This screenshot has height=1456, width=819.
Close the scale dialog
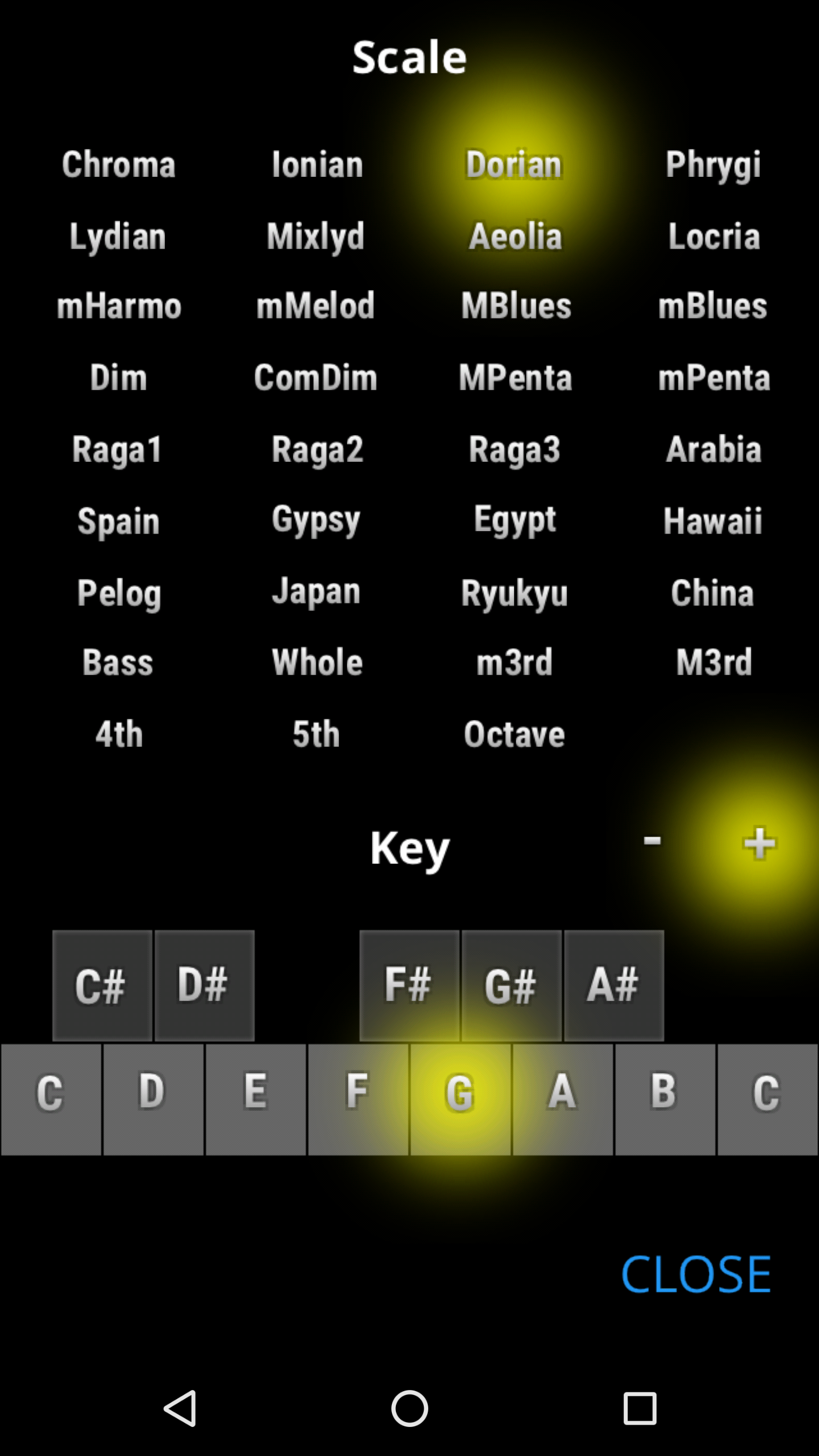(696, 1275)
